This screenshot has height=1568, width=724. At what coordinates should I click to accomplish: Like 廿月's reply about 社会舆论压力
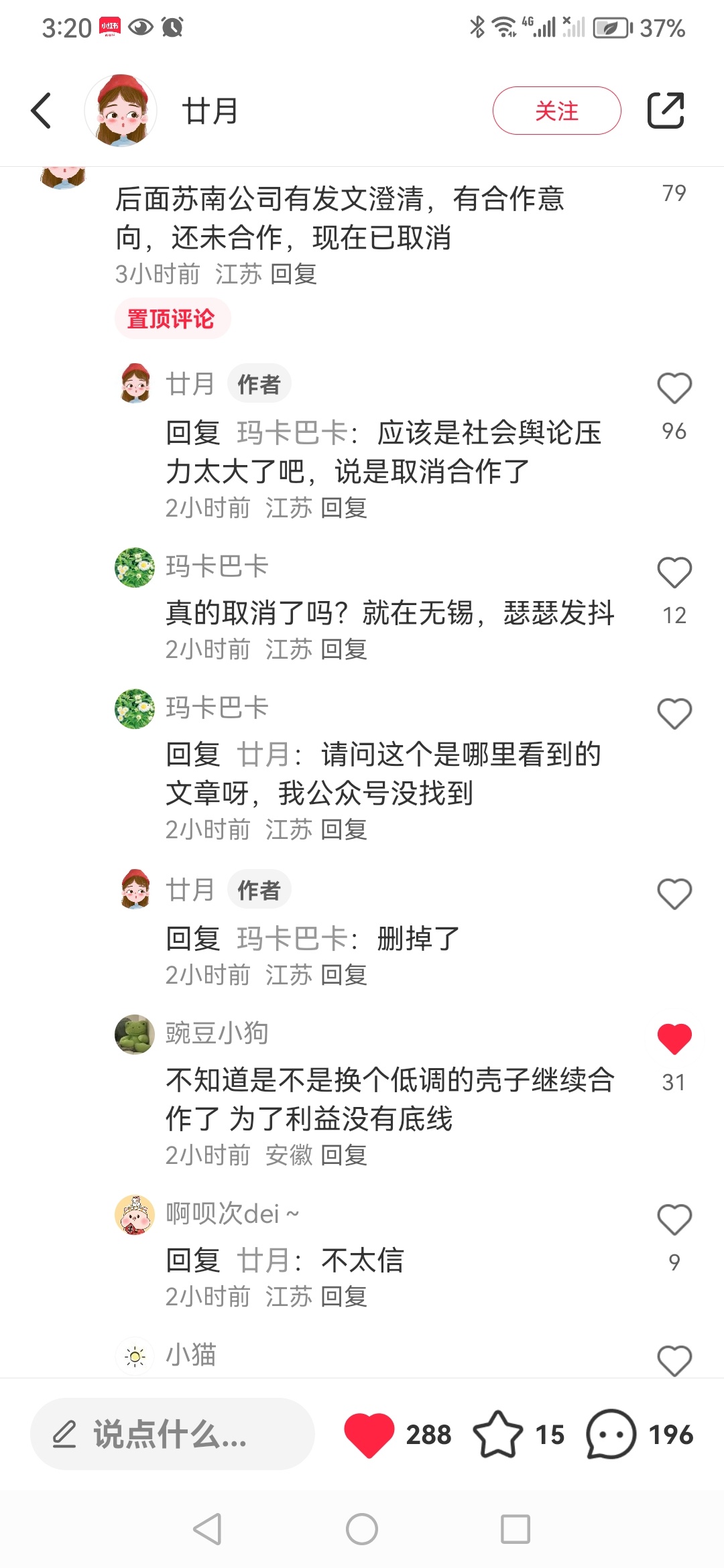pyautogui.click(x=674, y=389)
